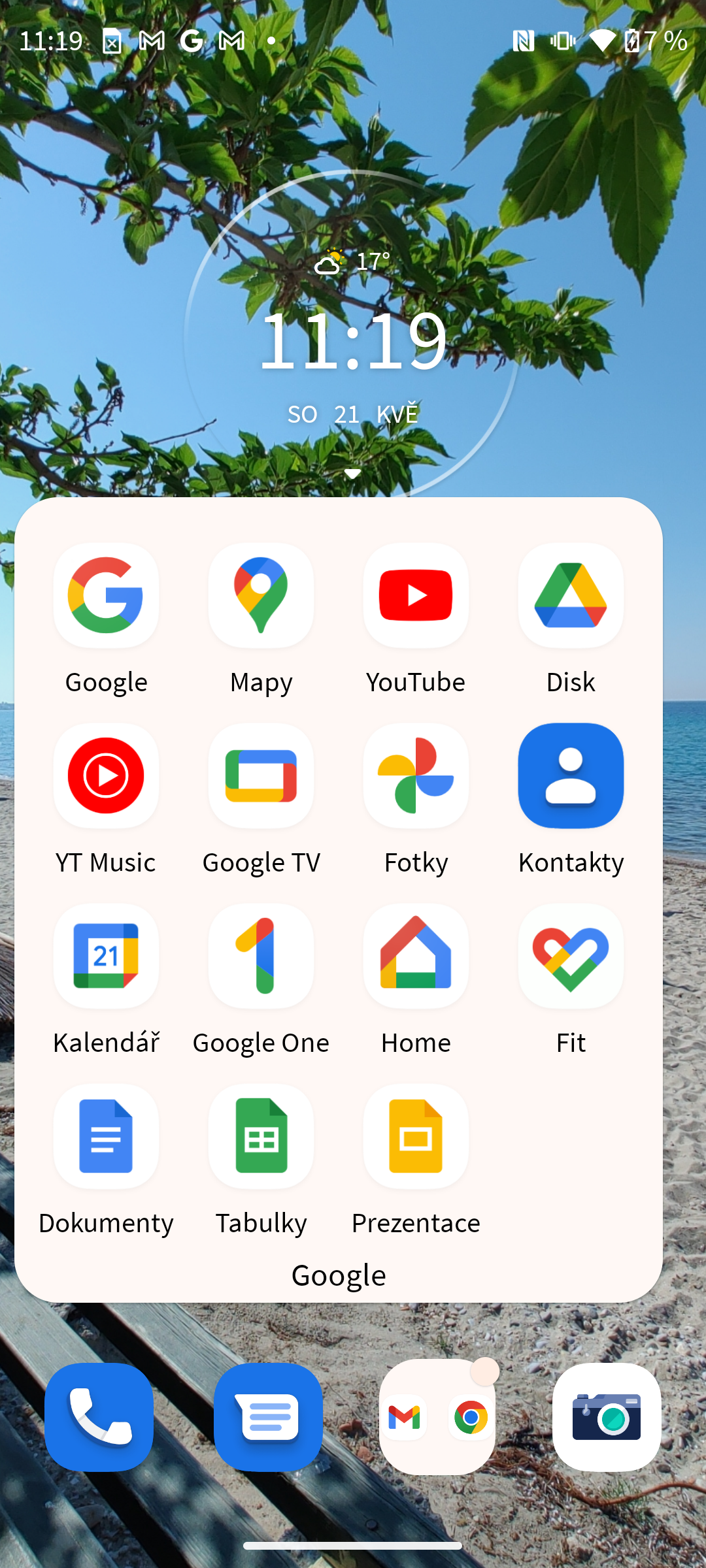Launch the Camera app
Image resolution: width=706 pixels, height=1568 pixels.
coord(607,1416)
